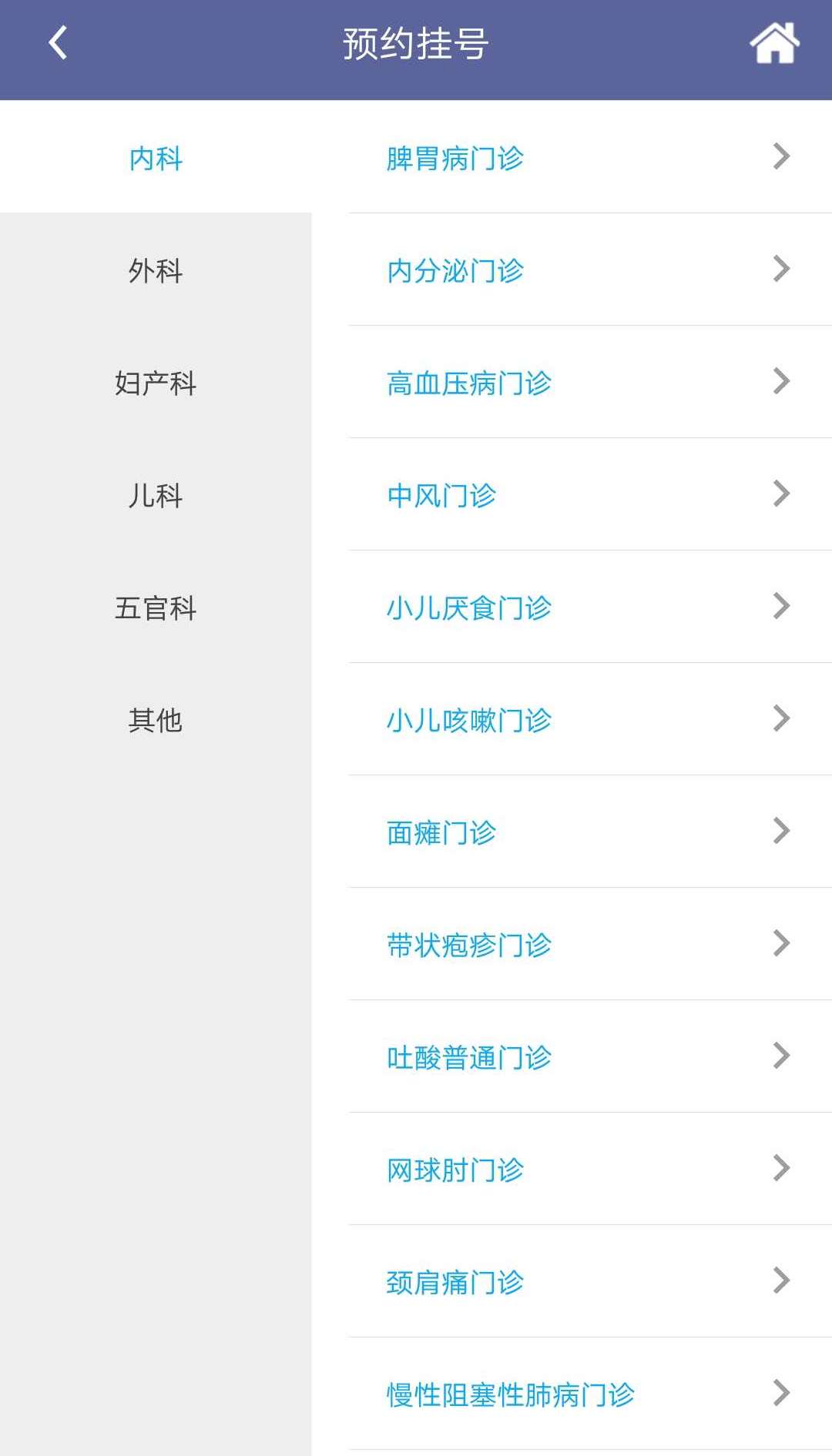Select the 五官科 category
832x1456 pixels.
(x=156, y=608)
